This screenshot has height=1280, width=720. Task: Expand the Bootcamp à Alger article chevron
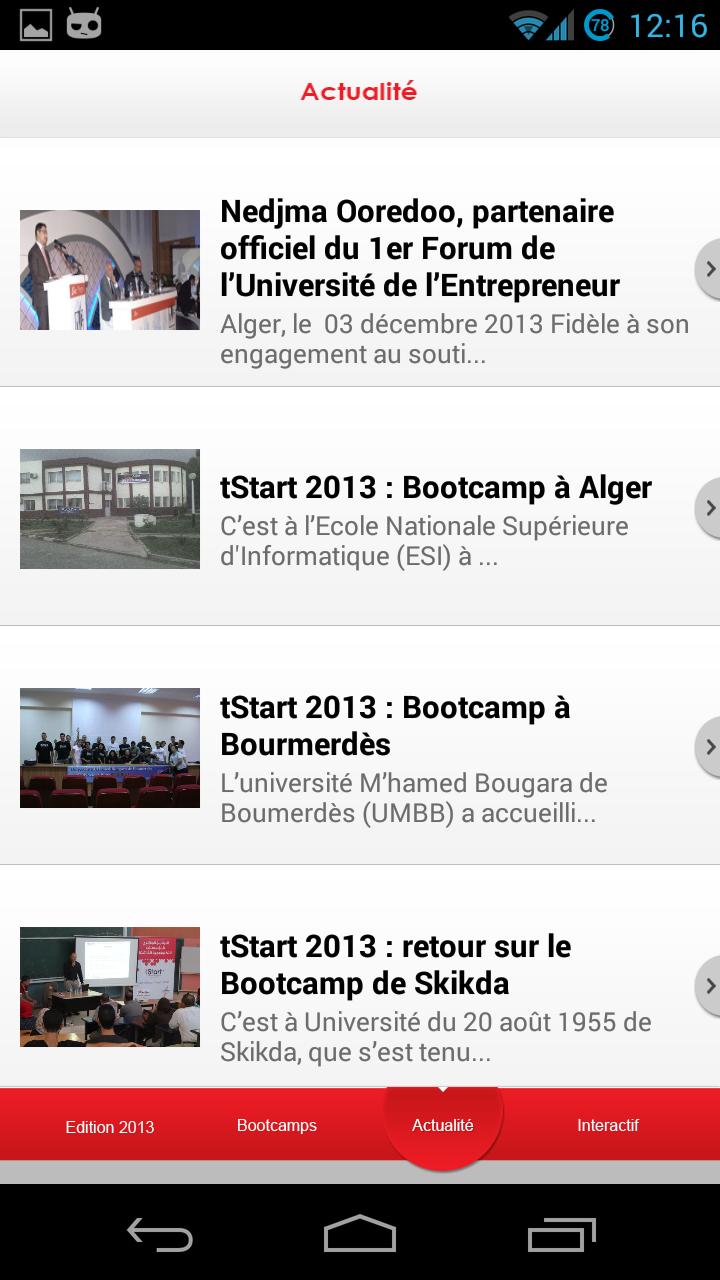[x=711, y=508]
